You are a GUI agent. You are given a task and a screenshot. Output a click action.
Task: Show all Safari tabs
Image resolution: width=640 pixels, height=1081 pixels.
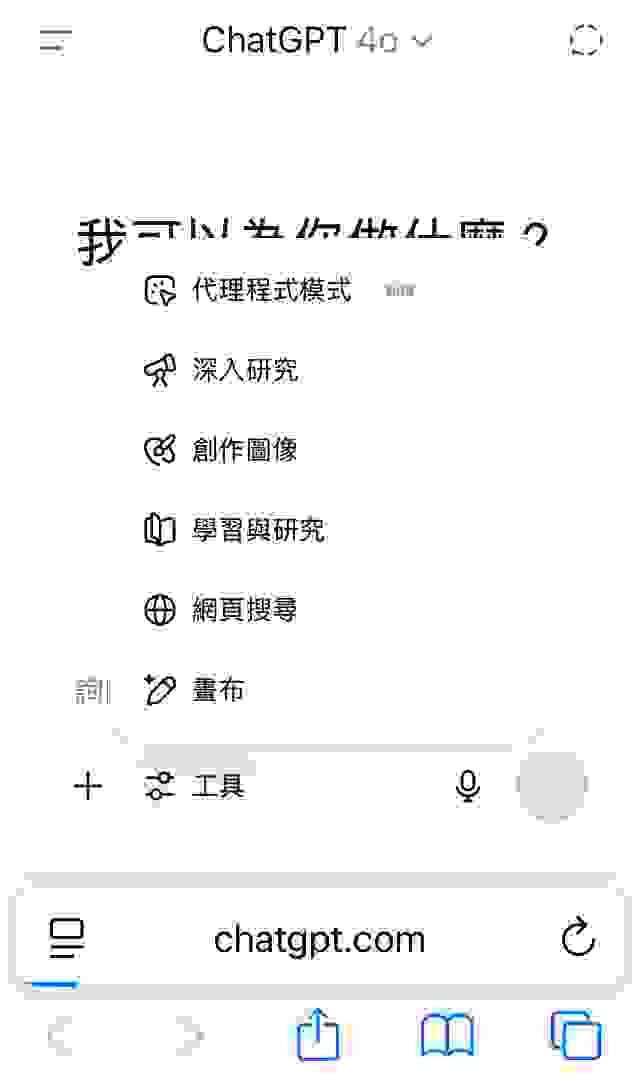(576, 1035)
